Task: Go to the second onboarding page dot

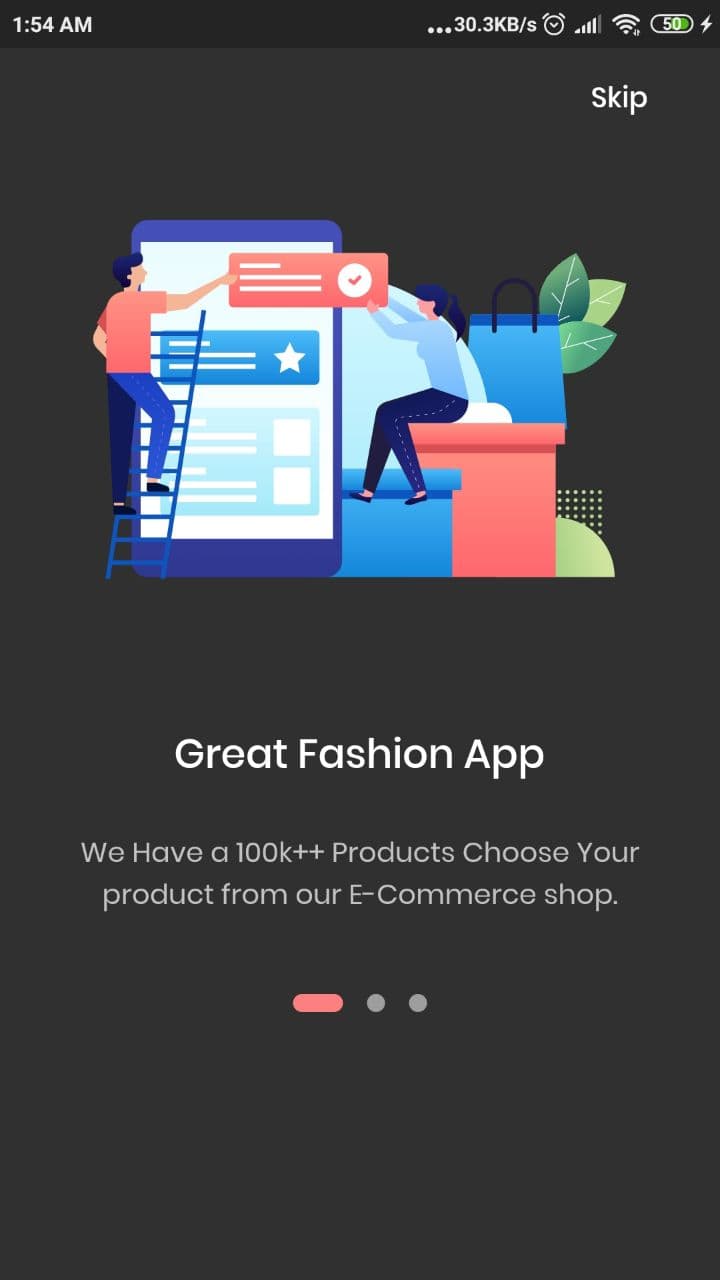Action: tap(376, 1003)
